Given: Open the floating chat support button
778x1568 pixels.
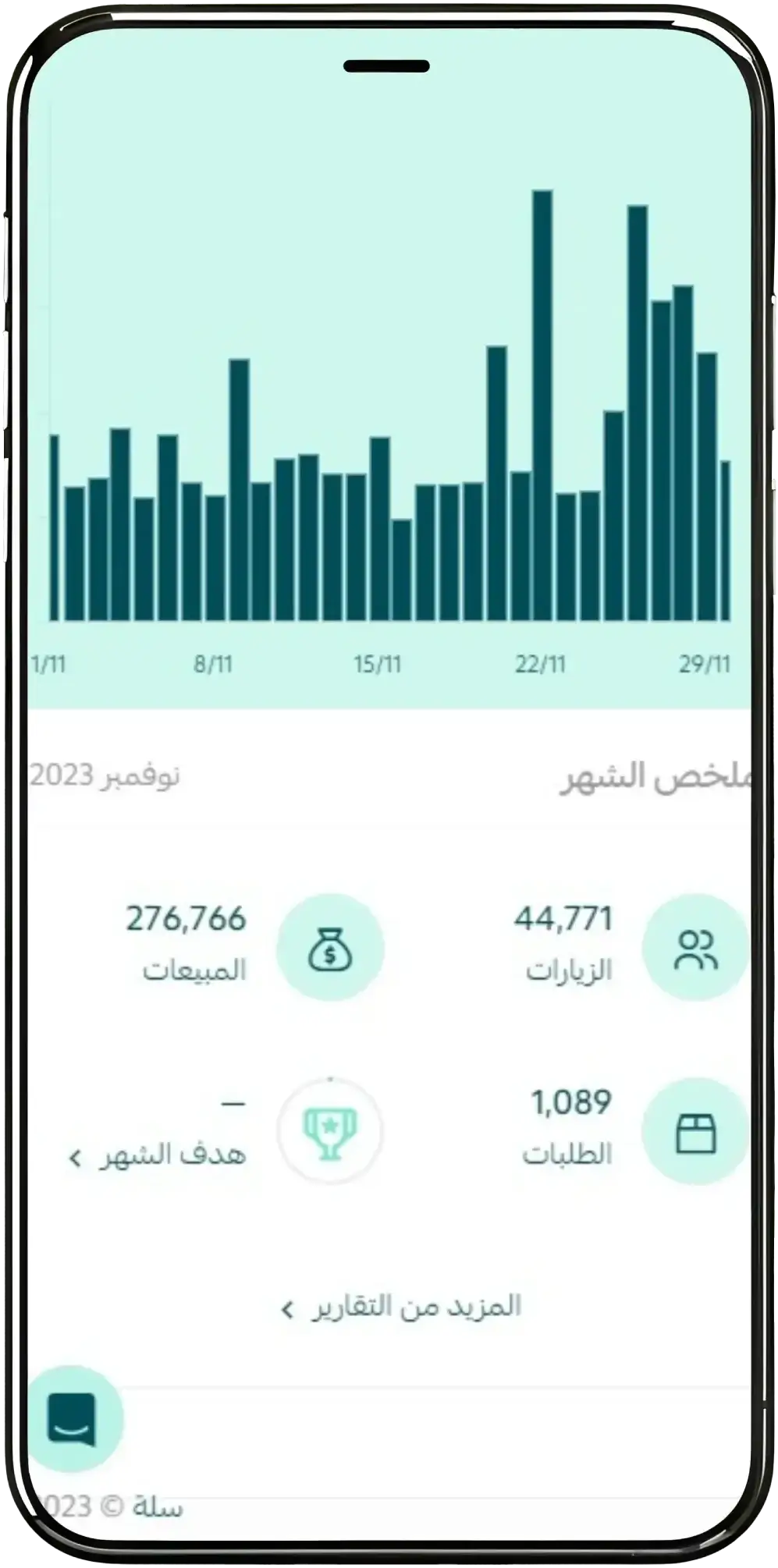Looking at the screenshot, I should [x=72, y=1419].
